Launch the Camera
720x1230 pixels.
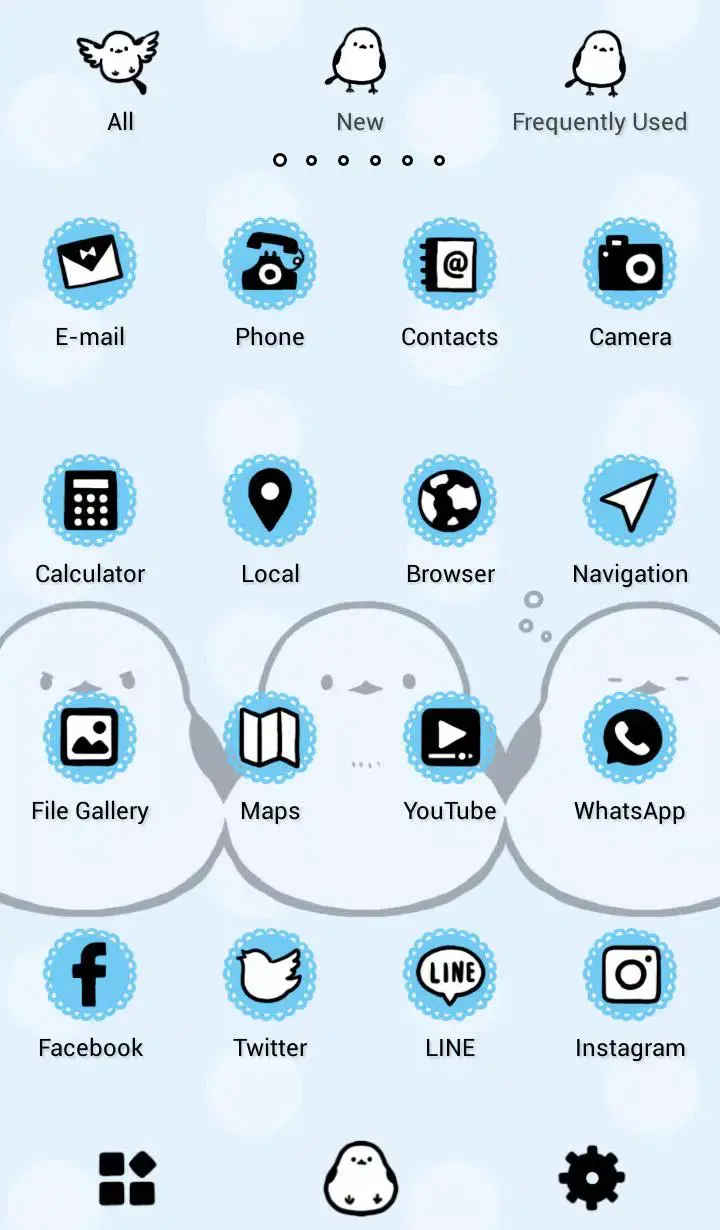click(630, 264)
